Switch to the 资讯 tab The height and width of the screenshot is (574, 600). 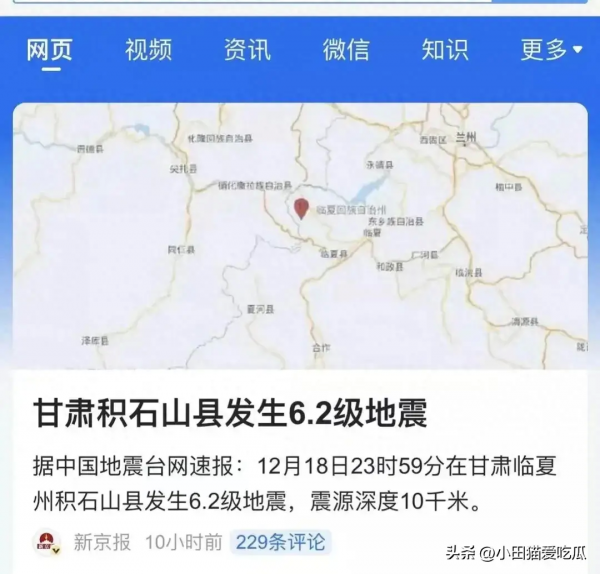247,49
